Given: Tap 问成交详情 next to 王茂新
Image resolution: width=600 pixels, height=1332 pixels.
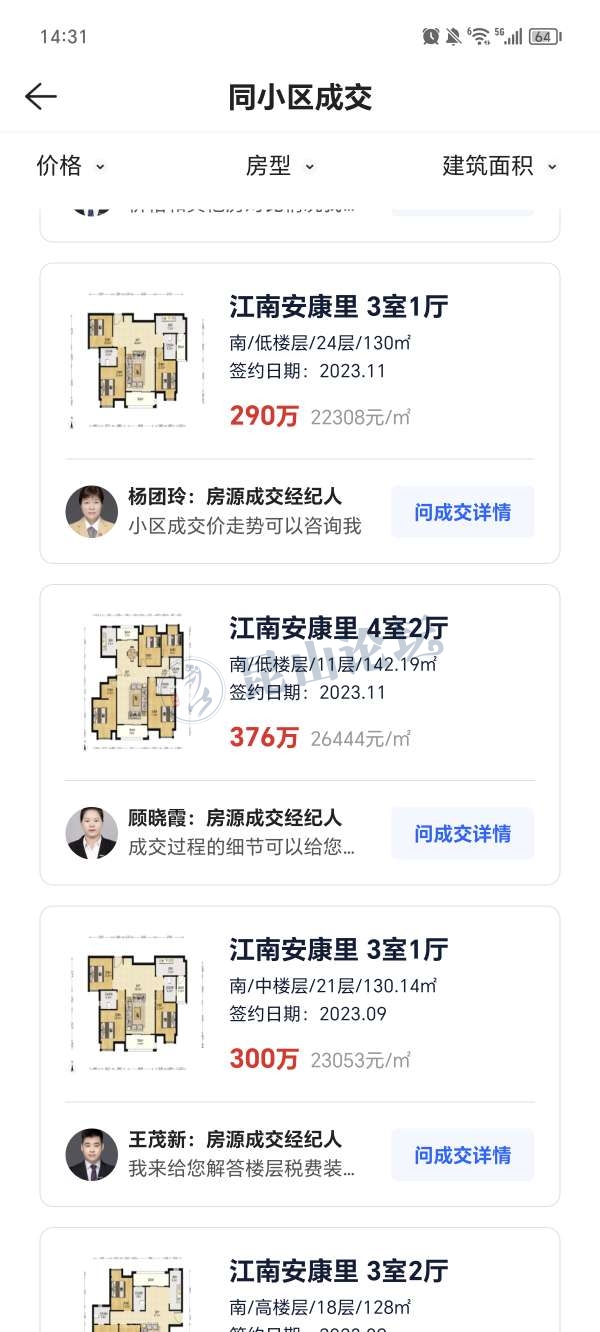Looking at the screenshot, I should pos(462,1155).
